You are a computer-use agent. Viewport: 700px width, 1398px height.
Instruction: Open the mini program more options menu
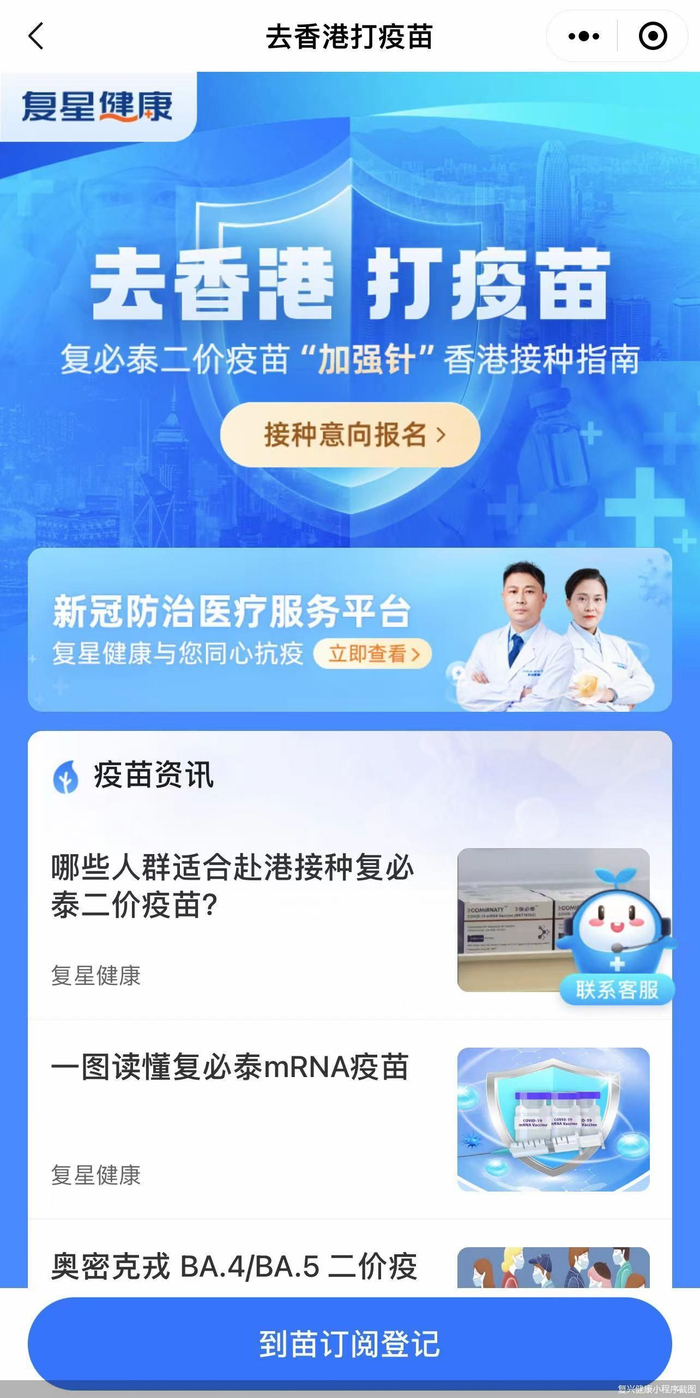[x=583, y=37]
